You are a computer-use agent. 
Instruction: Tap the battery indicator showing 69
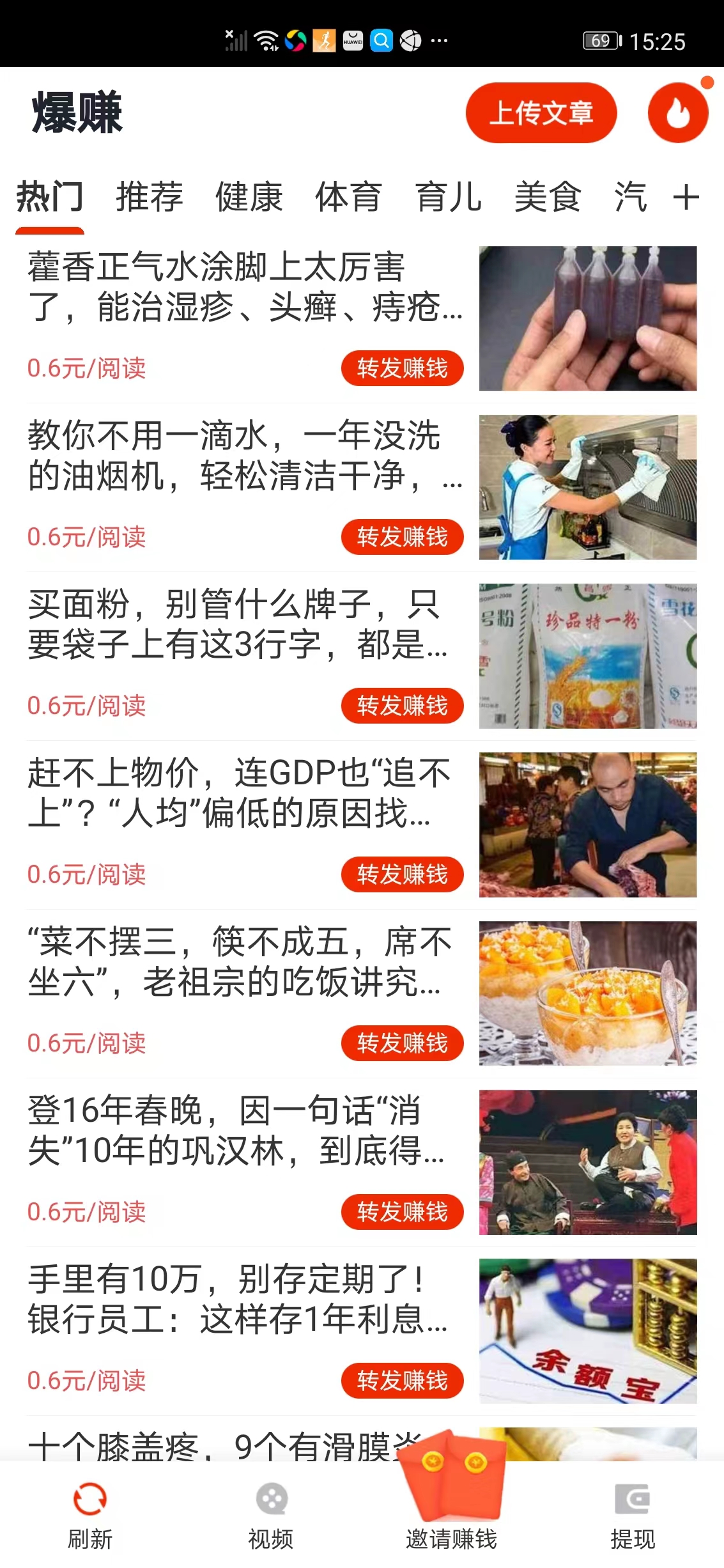pyautogui.click(x=601, y=40)
